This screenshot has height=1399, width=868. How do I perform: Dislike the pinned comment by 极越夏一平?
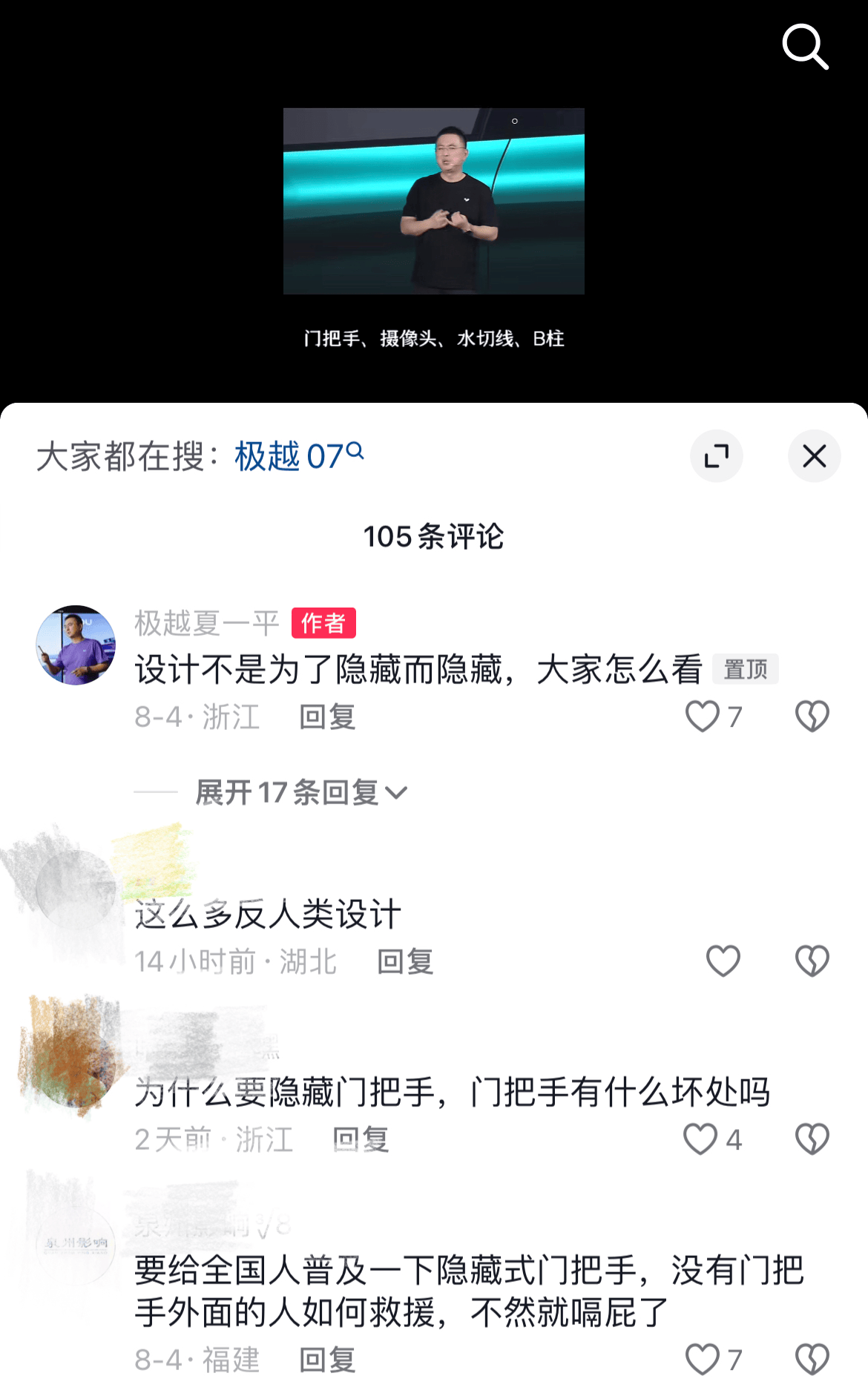pos(812,717)
